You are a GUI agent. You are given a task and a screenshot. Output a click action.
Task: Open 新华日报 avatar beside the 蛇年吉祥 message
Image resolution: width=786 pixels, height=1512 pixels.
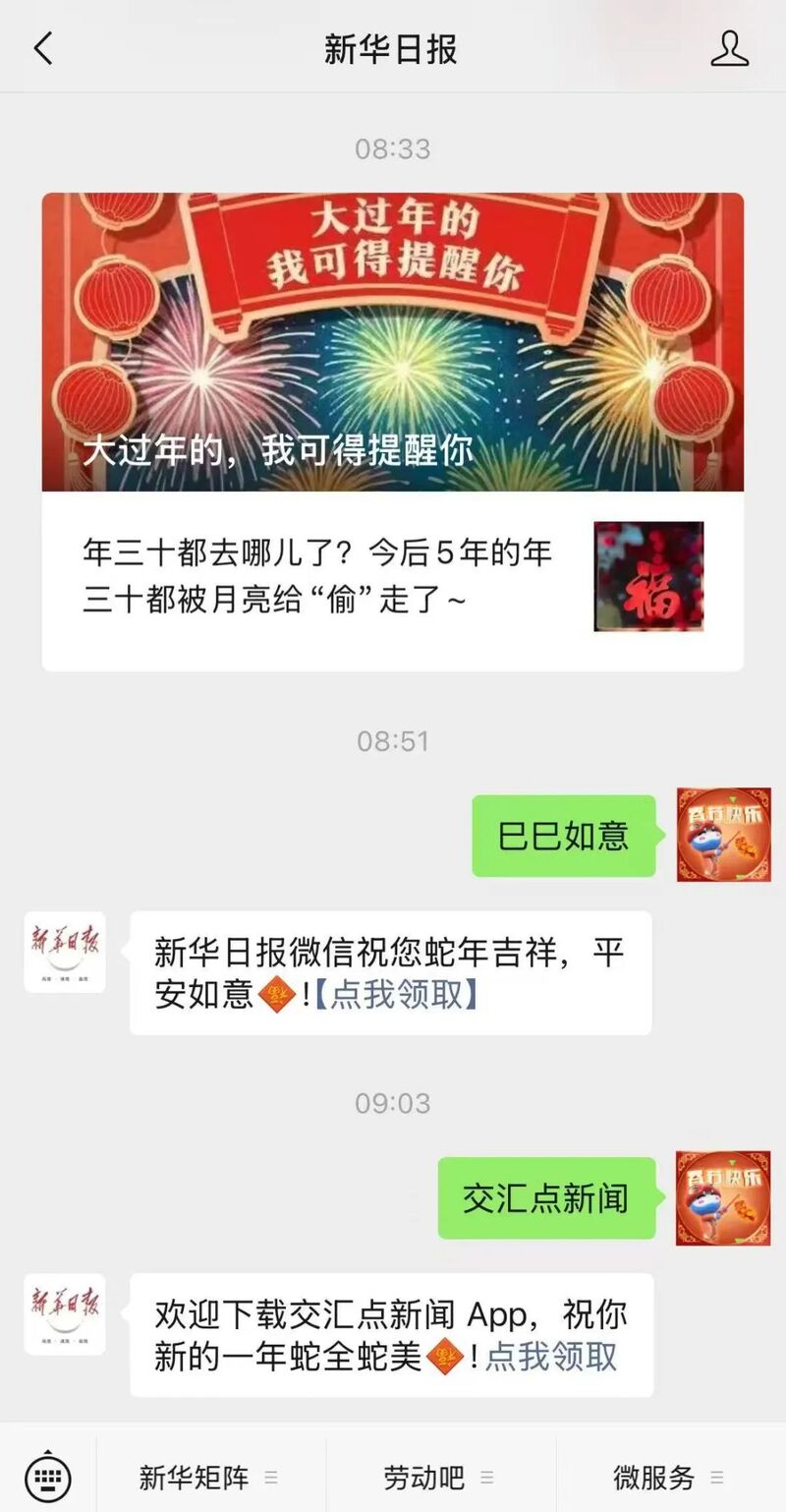pyautogui.click(x=65, y=952)
